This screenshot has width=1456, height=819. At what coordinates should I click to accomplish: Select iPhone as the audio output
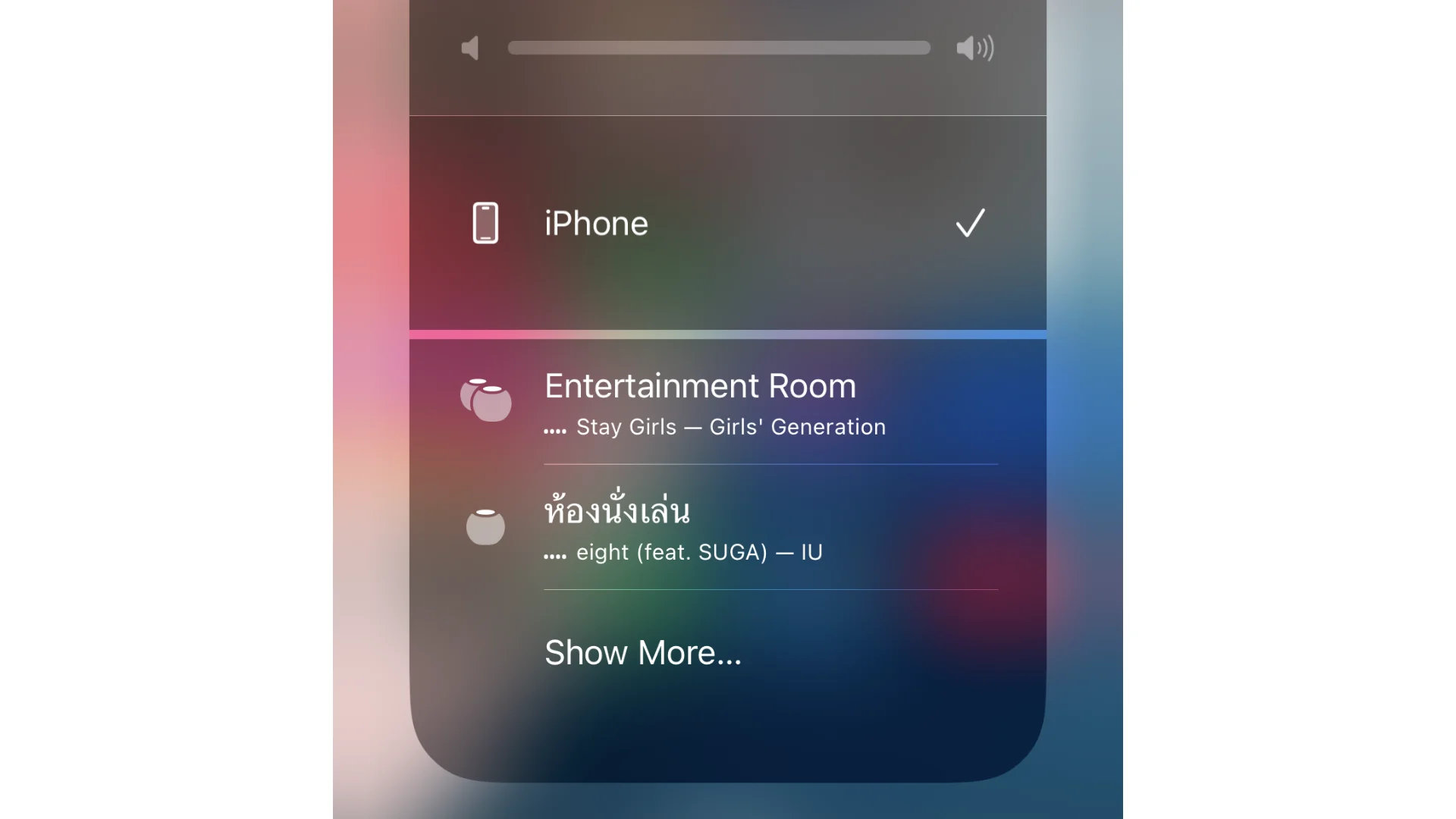click(596, 224)
